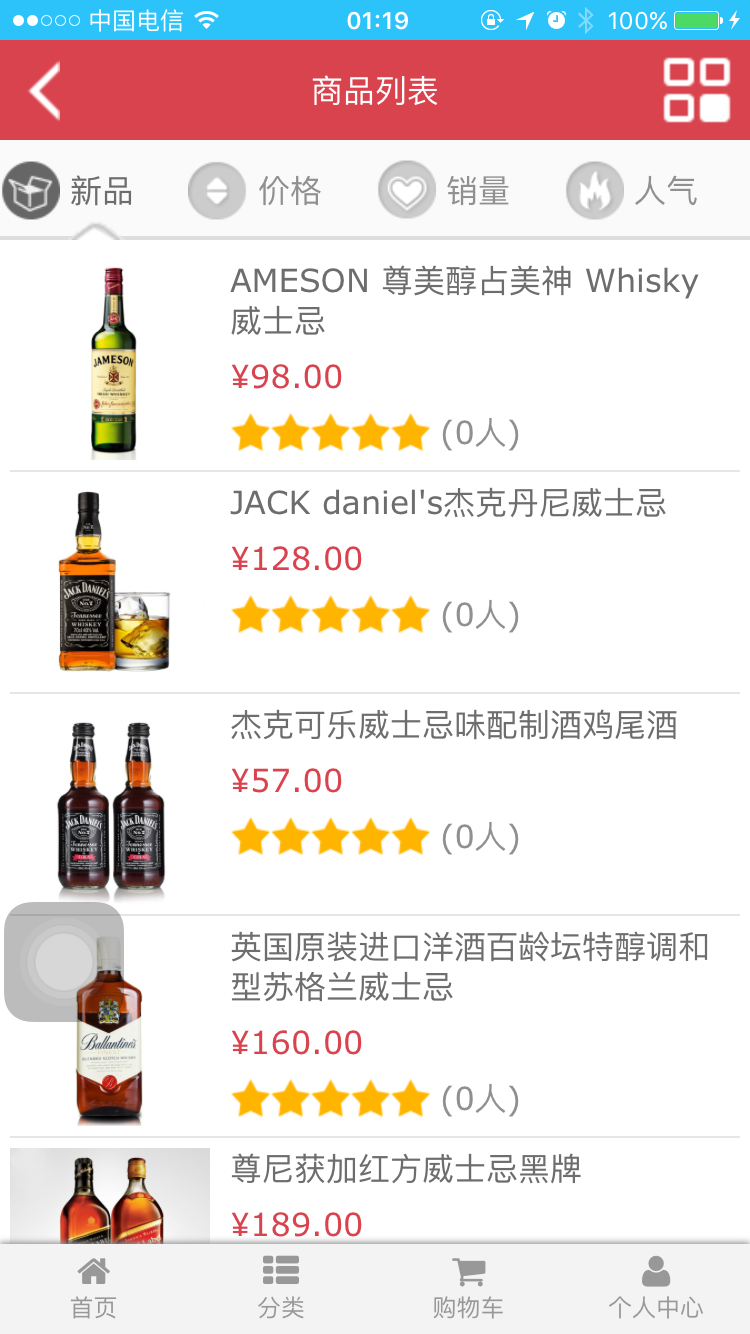Viewport: 750px width, 1334px height.
Task: Open the grid view icon top right
Action: point(698,89)
